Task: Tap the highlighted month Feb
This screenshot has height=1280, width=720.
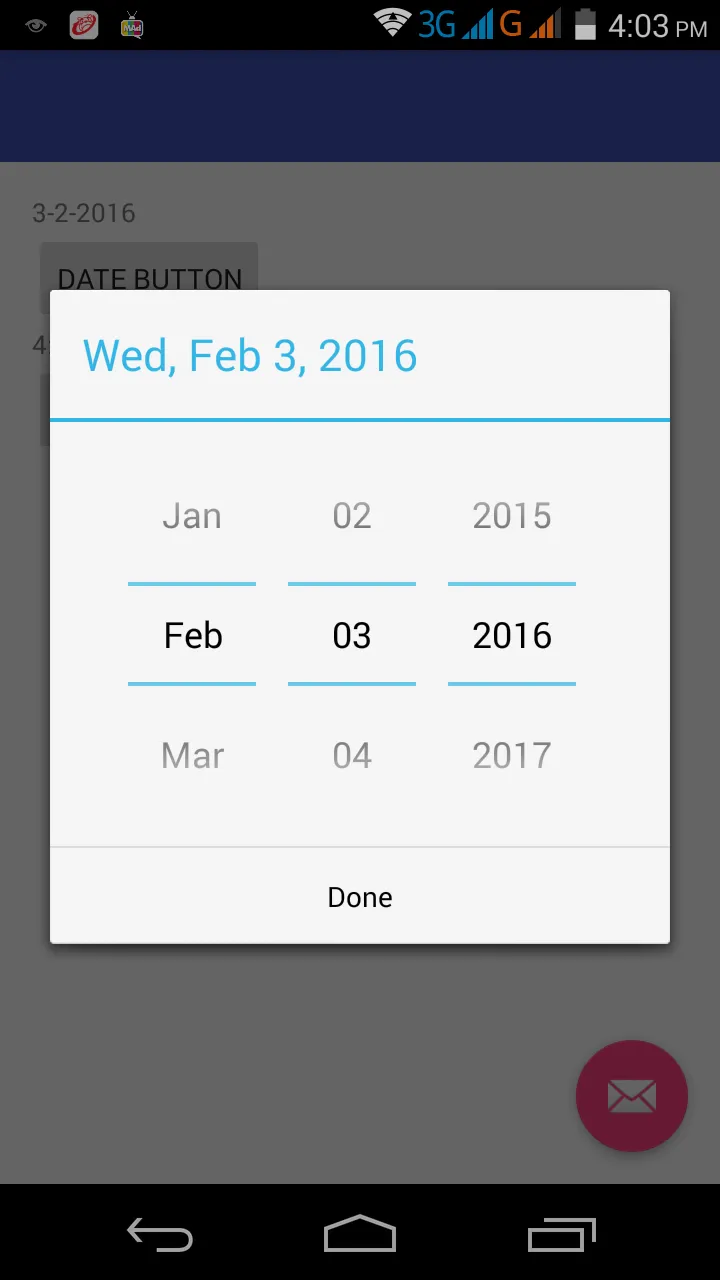Action: coord(192,636)
